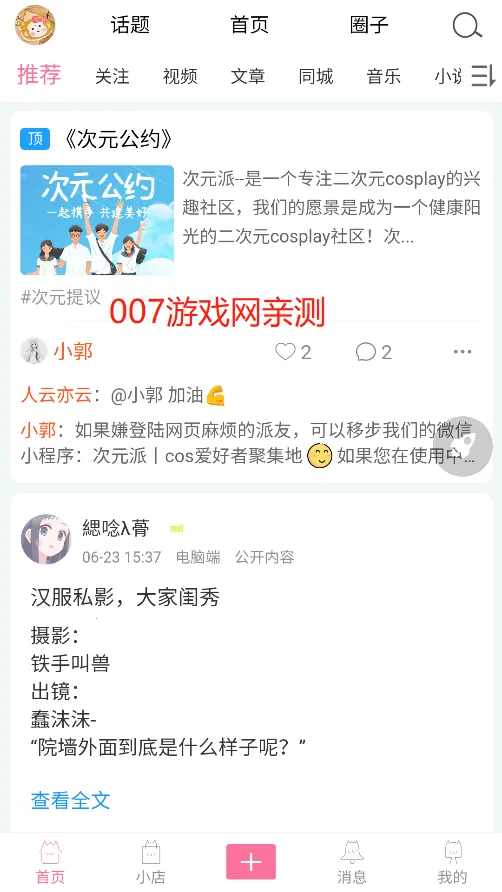Expand the category list menu icon
Screen dimensions: 502x892
click(x=483, y=75)
